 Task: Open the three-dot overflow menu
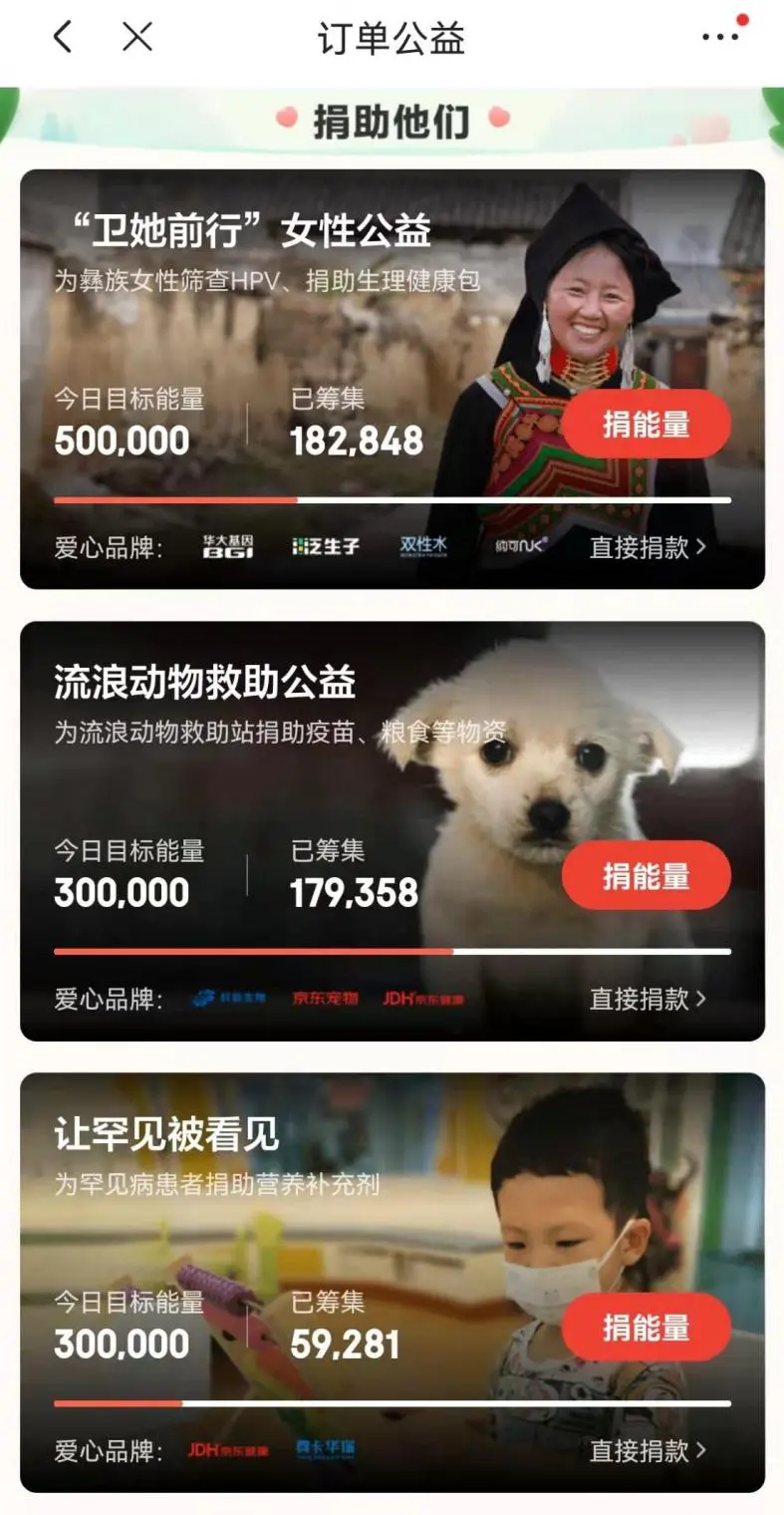point(719,37)
